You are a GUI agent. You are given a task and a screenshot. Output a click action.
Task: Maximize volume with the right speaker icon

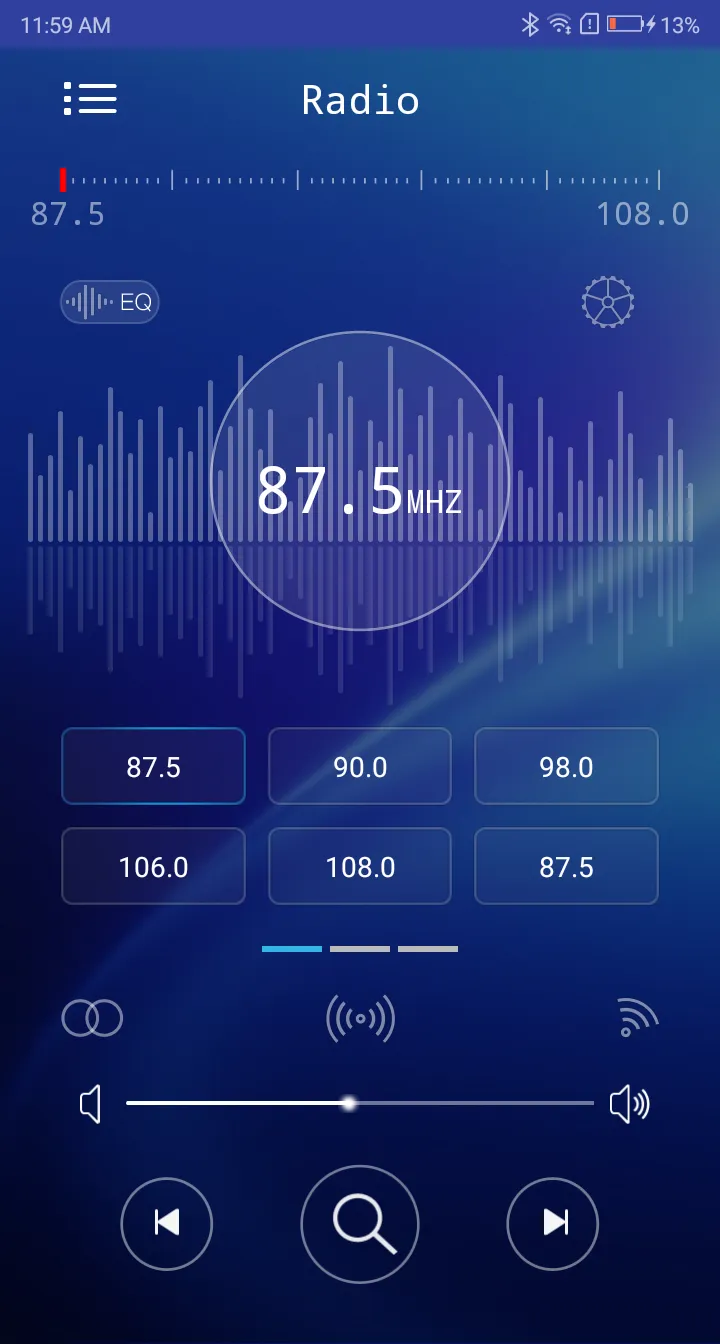click(x=629, y=1103)
